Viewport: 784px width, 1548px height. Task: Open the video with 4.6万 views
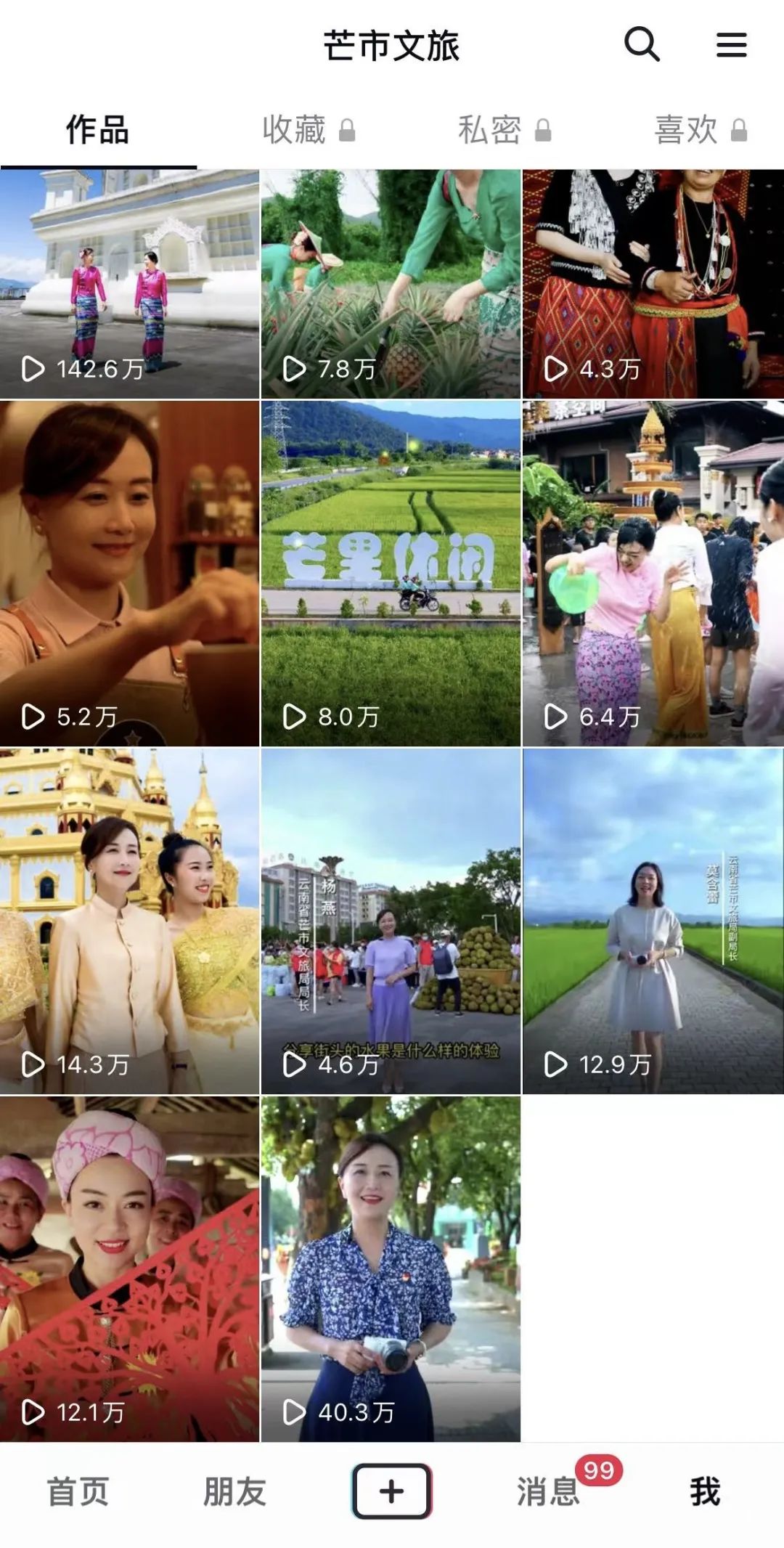tap(391, 921)
